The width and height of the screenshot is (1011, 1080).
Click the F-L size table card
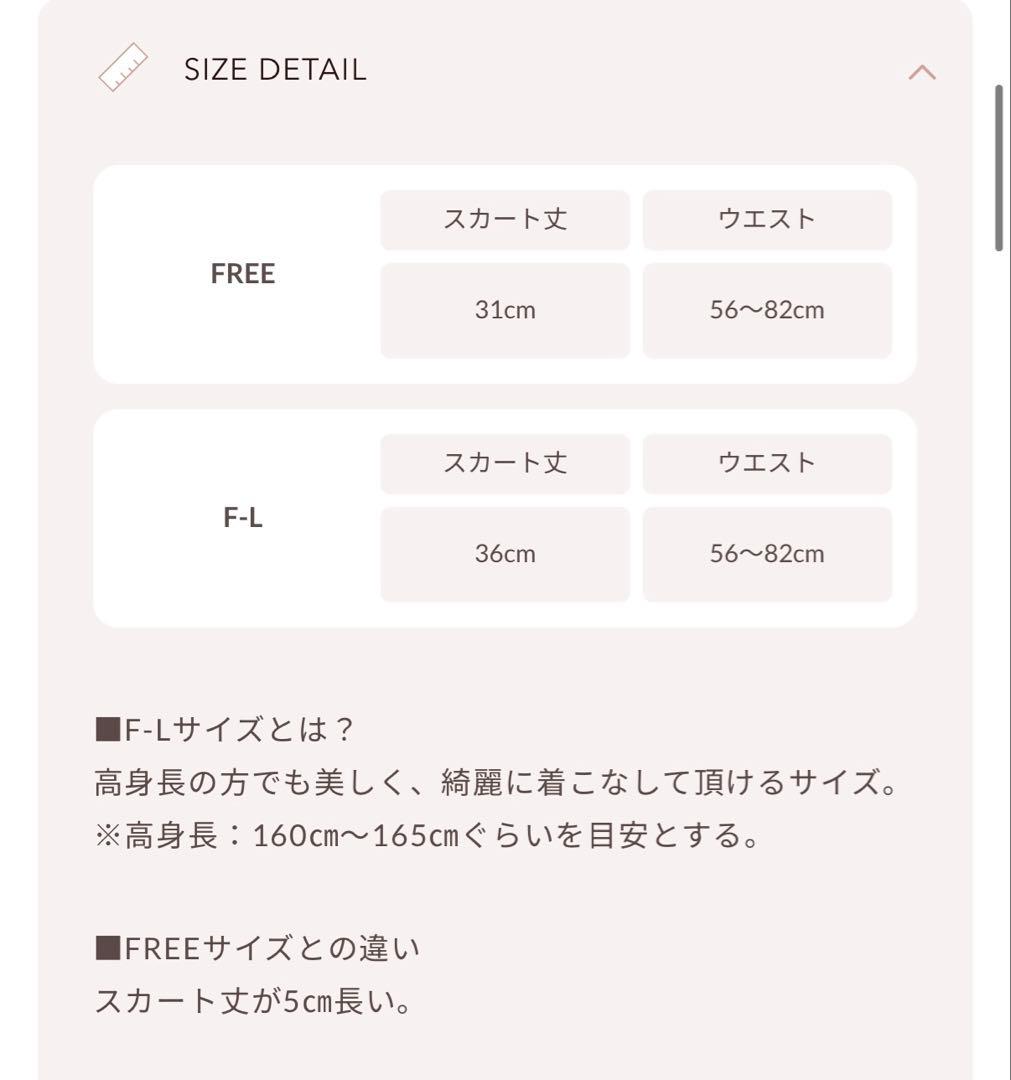pyautogui.click(x=505, y=518)
